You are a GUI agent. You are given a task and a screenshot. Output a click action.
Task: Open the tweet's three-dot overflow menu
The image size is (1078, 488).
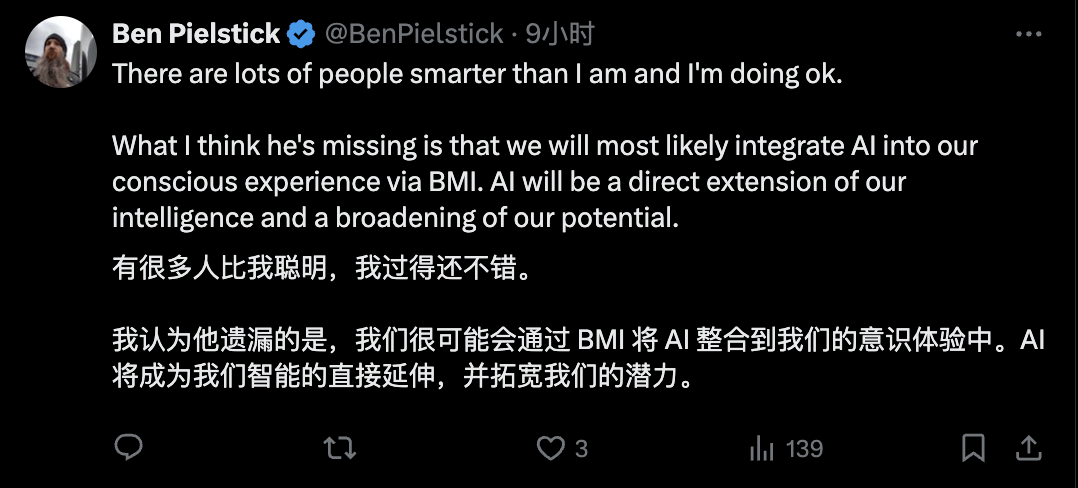[1028, 34]
